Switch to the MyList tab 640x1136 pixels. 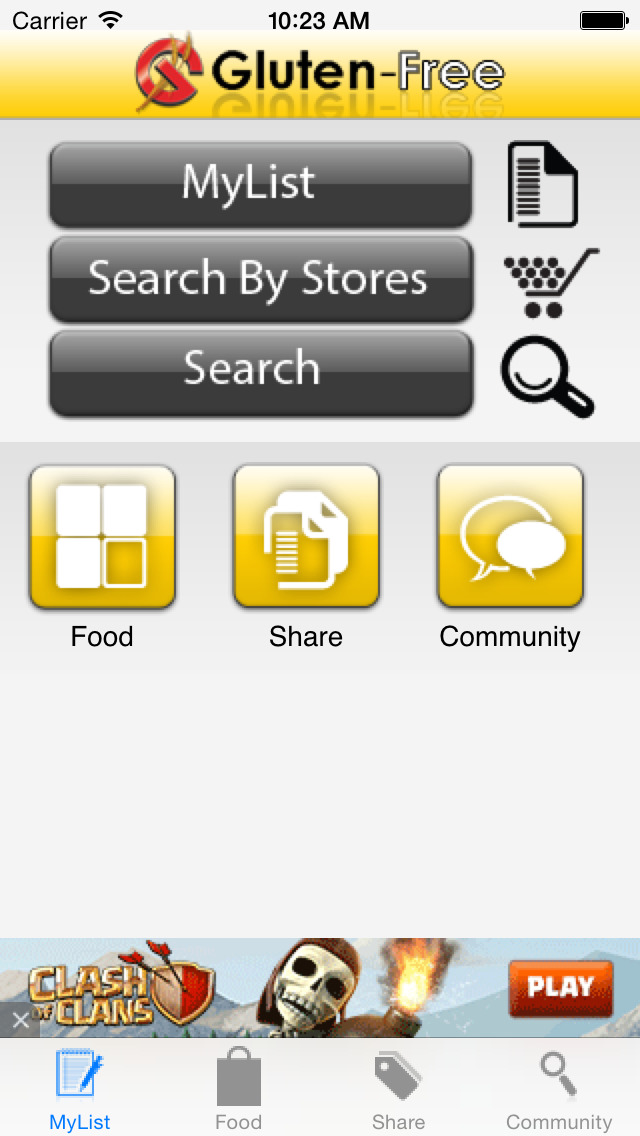[x=80, y=1090]
